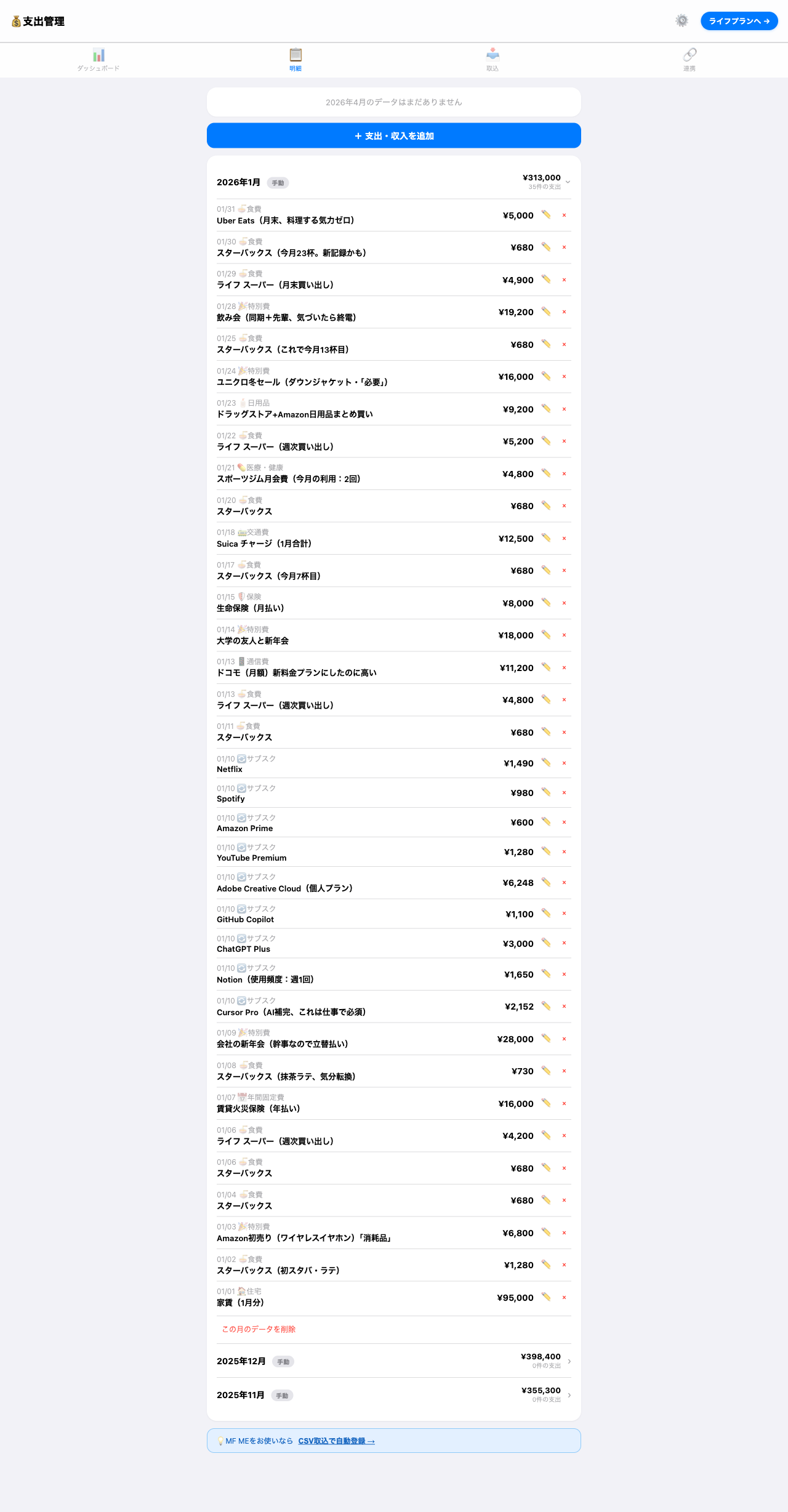The height and width of the screenshot is (1512, 788).
Task: Edit the 家賃（1月分） entry
Action: coord(546,1297)
